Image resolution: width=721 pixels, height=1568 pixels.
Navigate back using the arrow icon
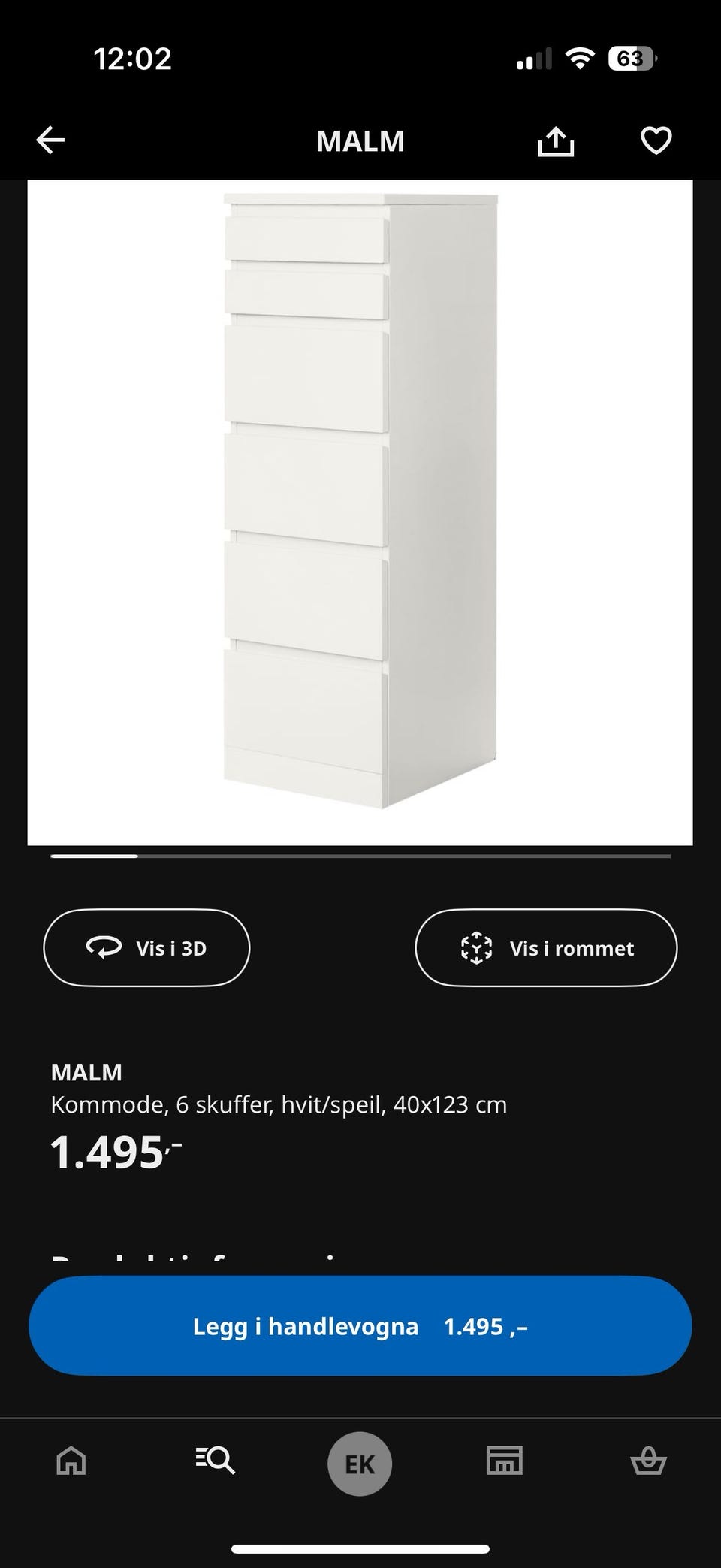[50, 140]
